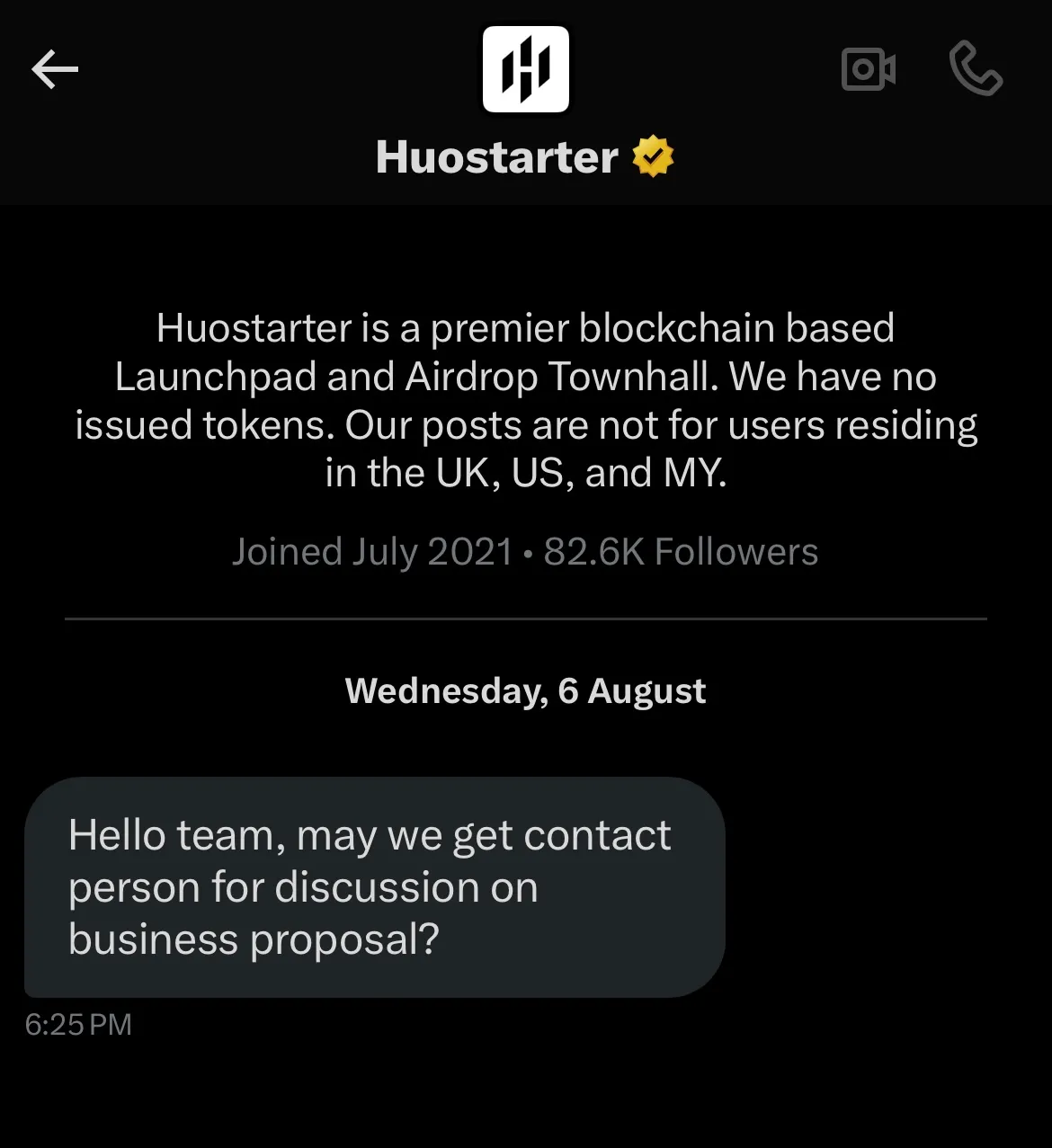
Task: Tap the gold verified badge next to Huostarter
Action: pyautogui.click(x=652, y=156)
